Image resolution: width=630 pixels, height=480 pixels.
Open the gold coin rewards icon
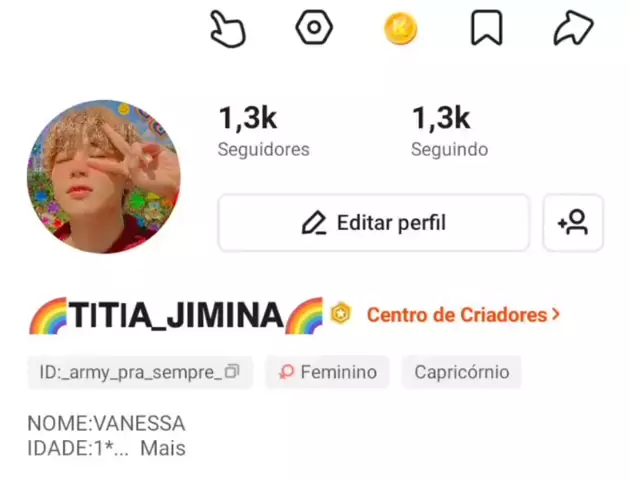click(x=401, y=29)
